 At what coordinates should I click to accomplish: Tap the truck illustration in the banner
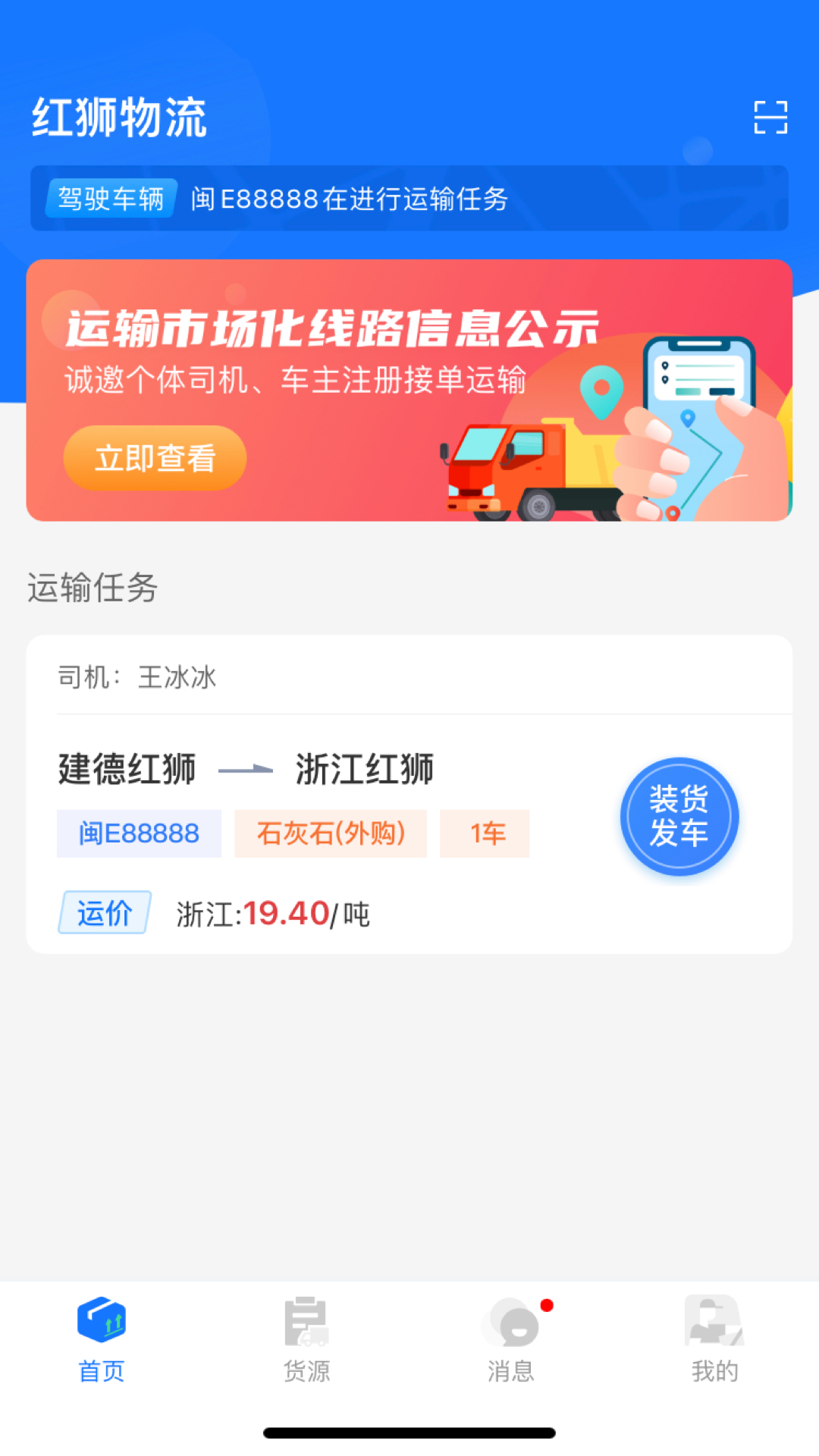pos(523,470)
